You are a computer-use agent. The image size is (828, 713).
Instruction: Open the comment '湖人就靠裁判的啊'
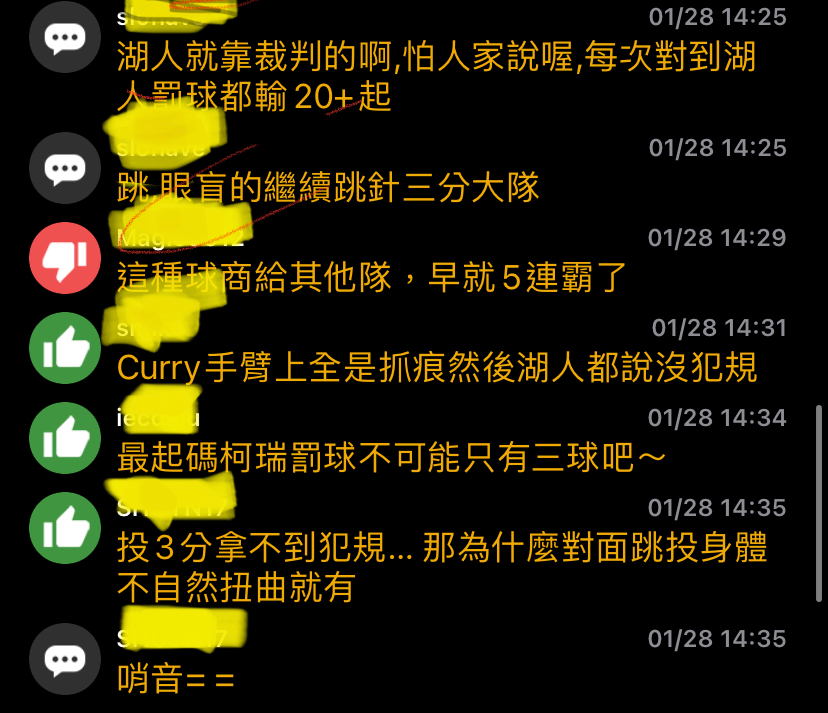pyautogui.click(x=436, y=77)
